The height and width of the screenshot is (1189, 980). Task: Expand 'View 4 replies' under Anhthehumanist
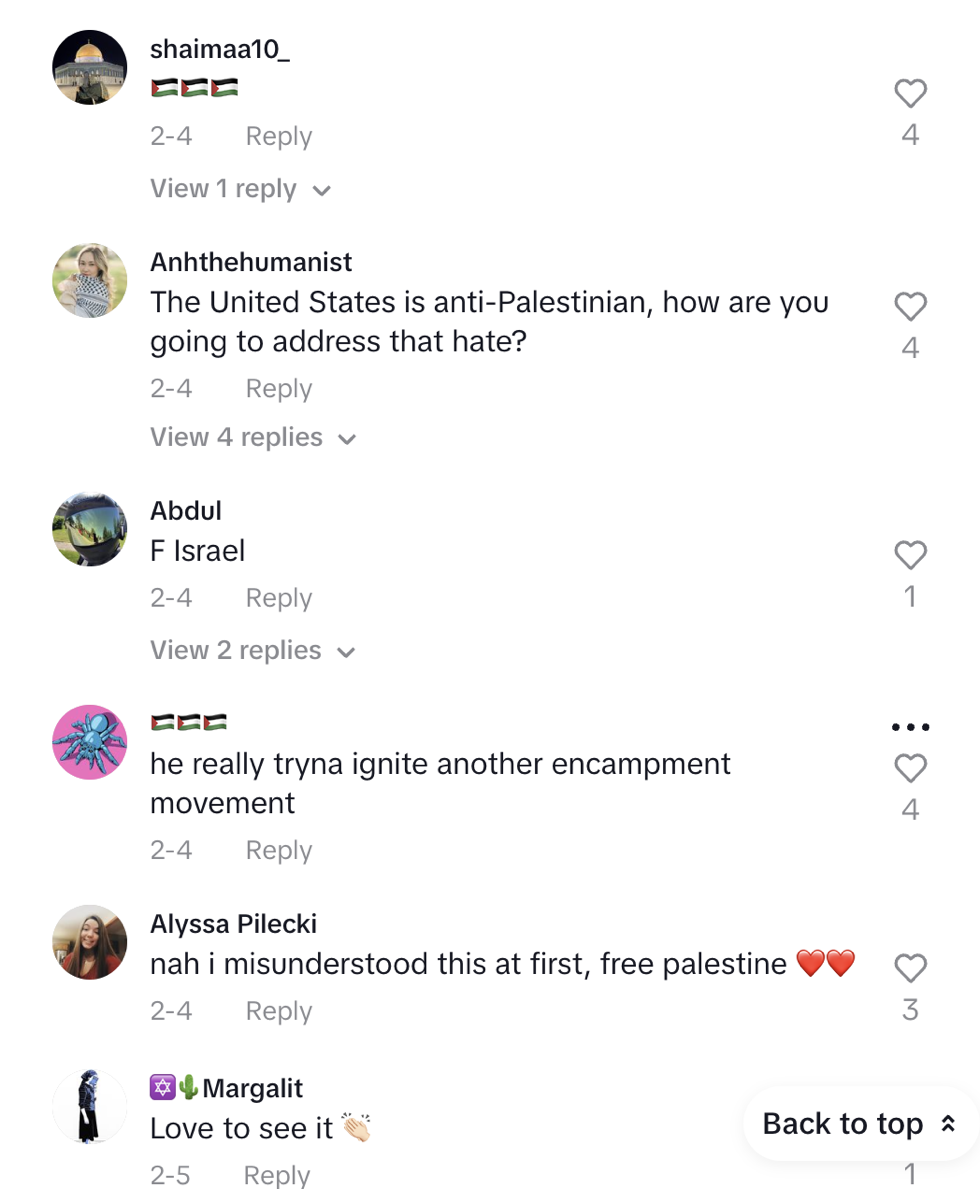[x=253, y=438]
